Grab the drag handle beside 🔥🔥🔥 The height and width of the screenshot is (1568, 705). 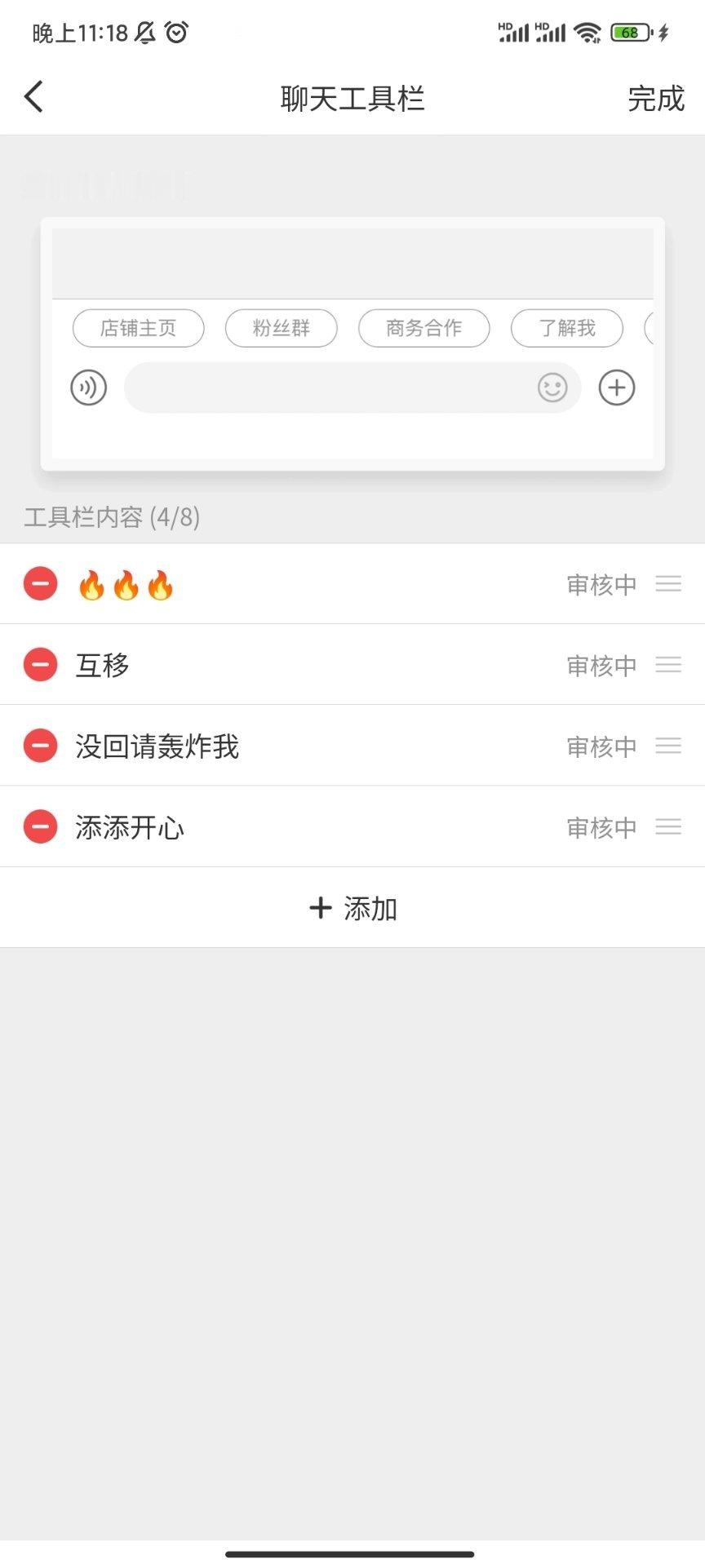coord(668,583)
